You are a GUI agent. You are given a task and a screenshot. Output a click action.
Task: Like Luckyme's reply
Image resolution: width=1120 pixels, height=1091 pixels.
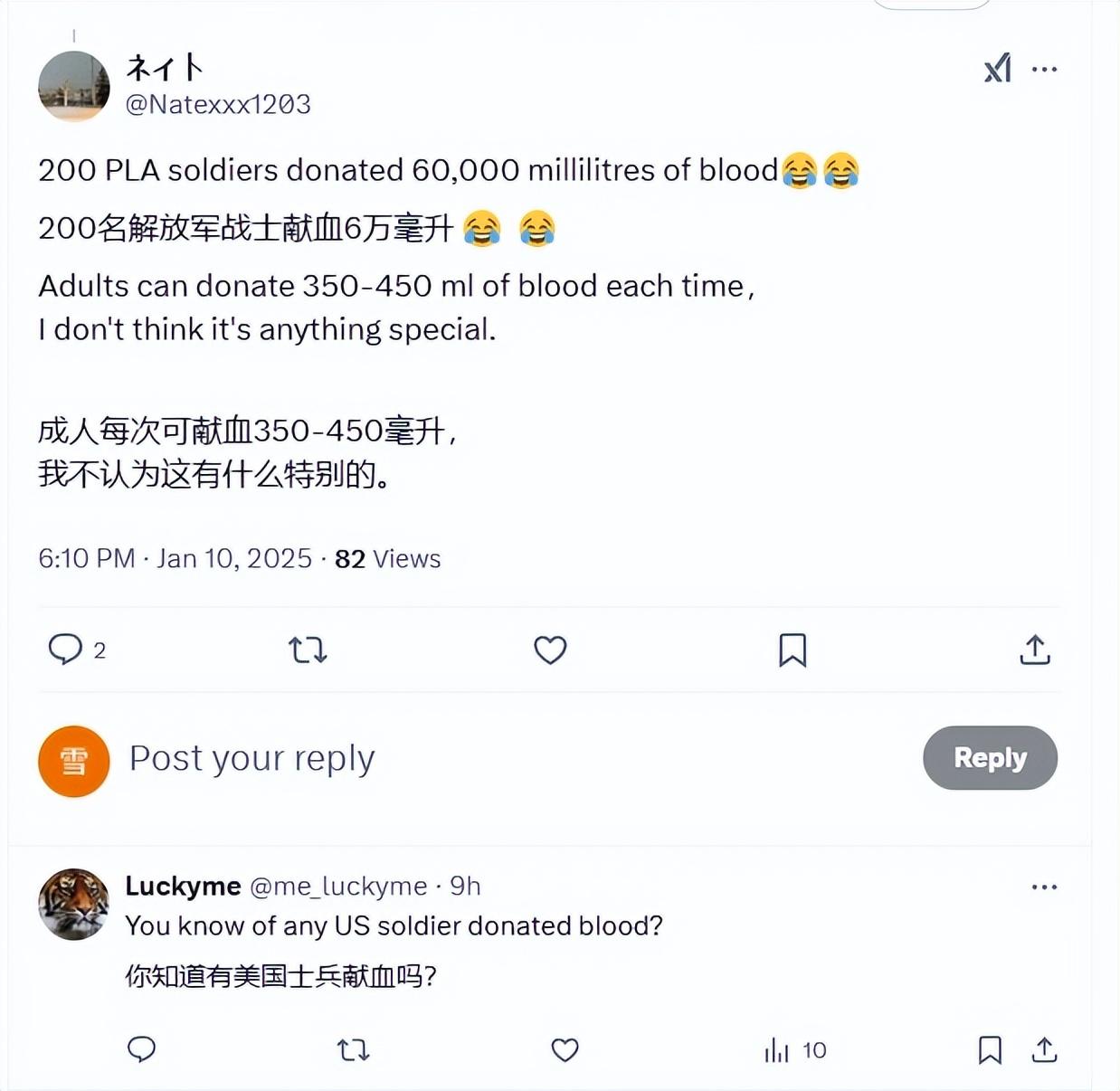[565, 1049]
